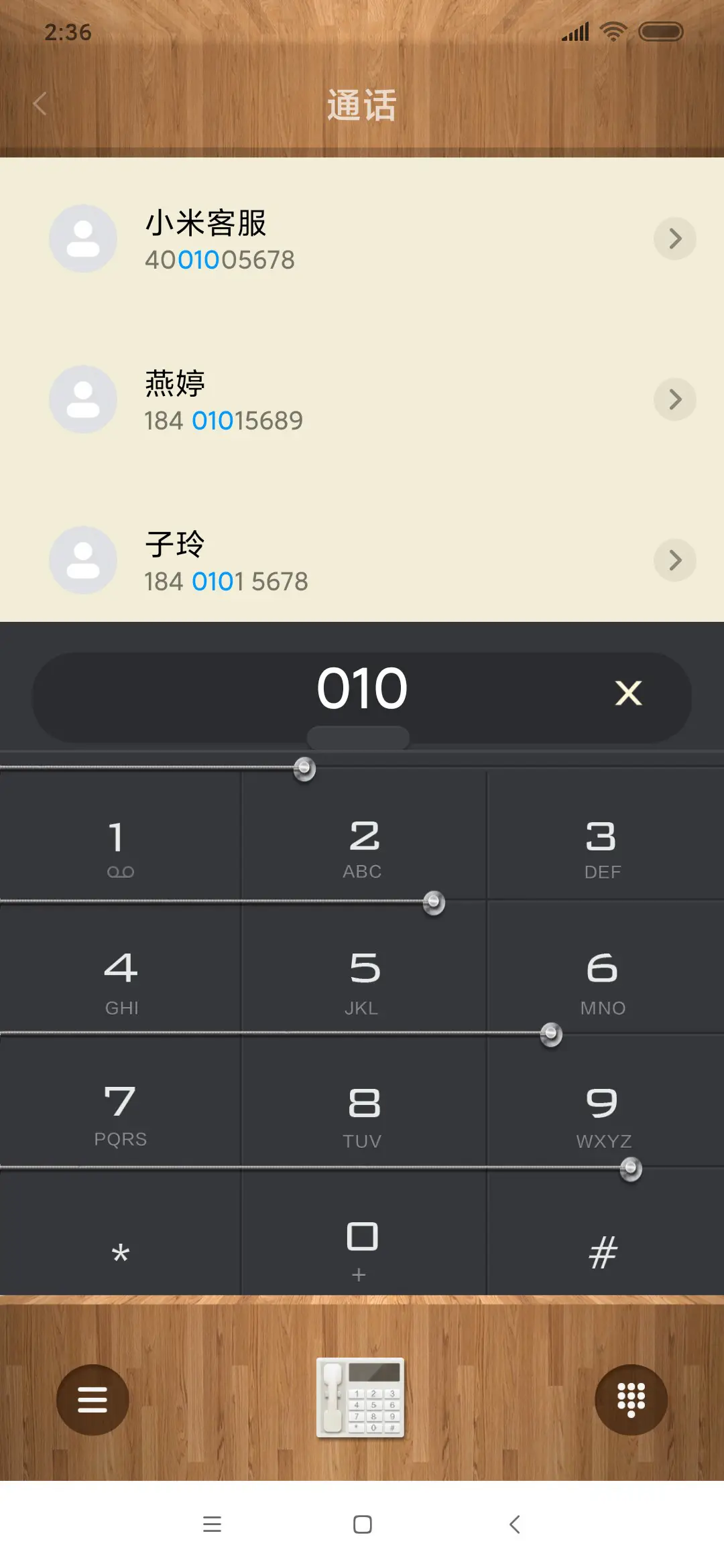Expand details for 燕婷 entry
Screen dimensions: 724x1568
(x=674, y=399)
